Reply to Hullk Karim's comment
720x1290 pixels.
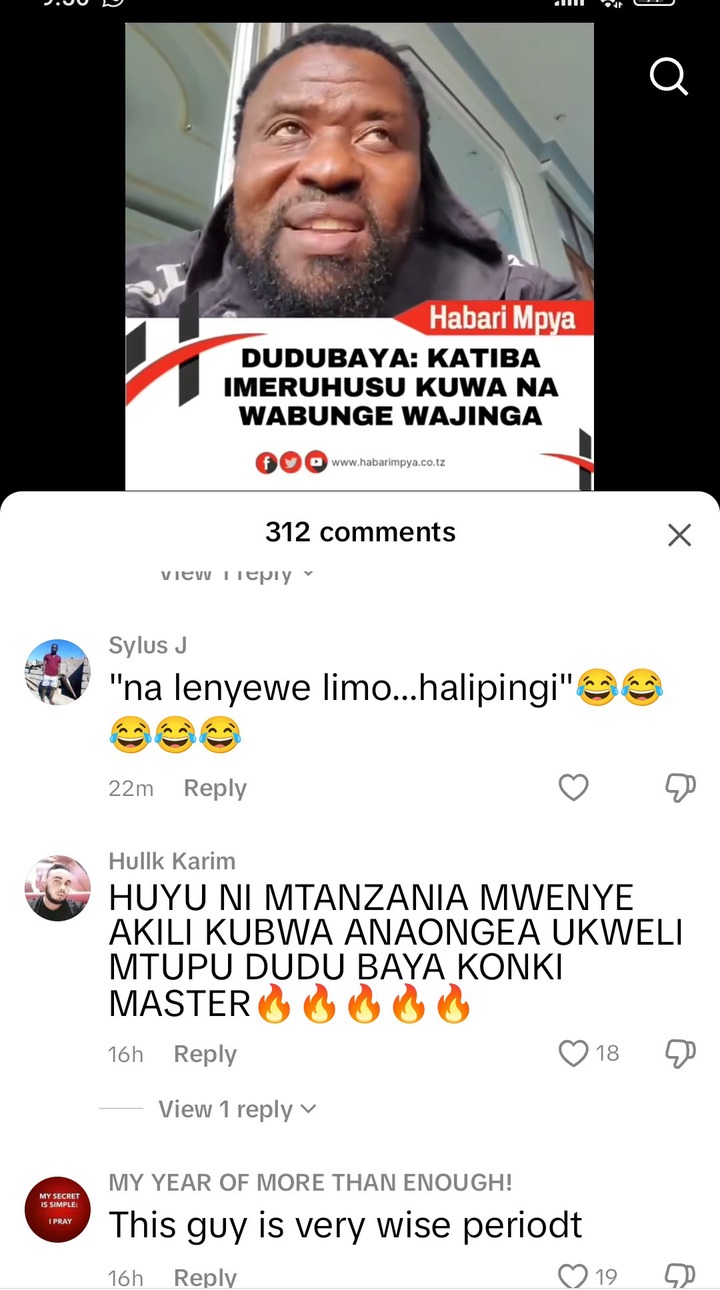click(205, 1054)
